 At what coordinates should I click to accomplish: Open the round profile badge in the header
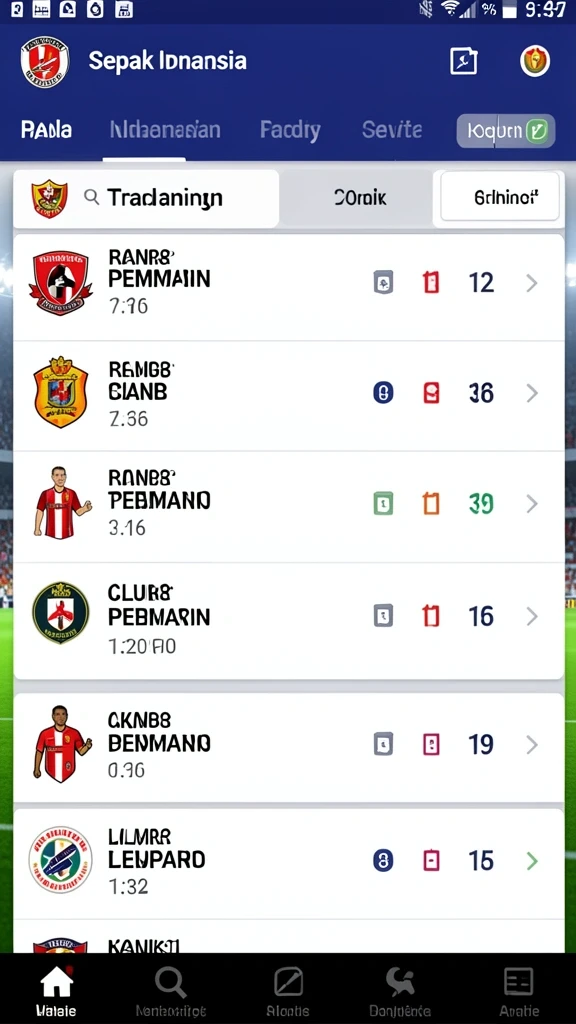click(x=535, y=61)
